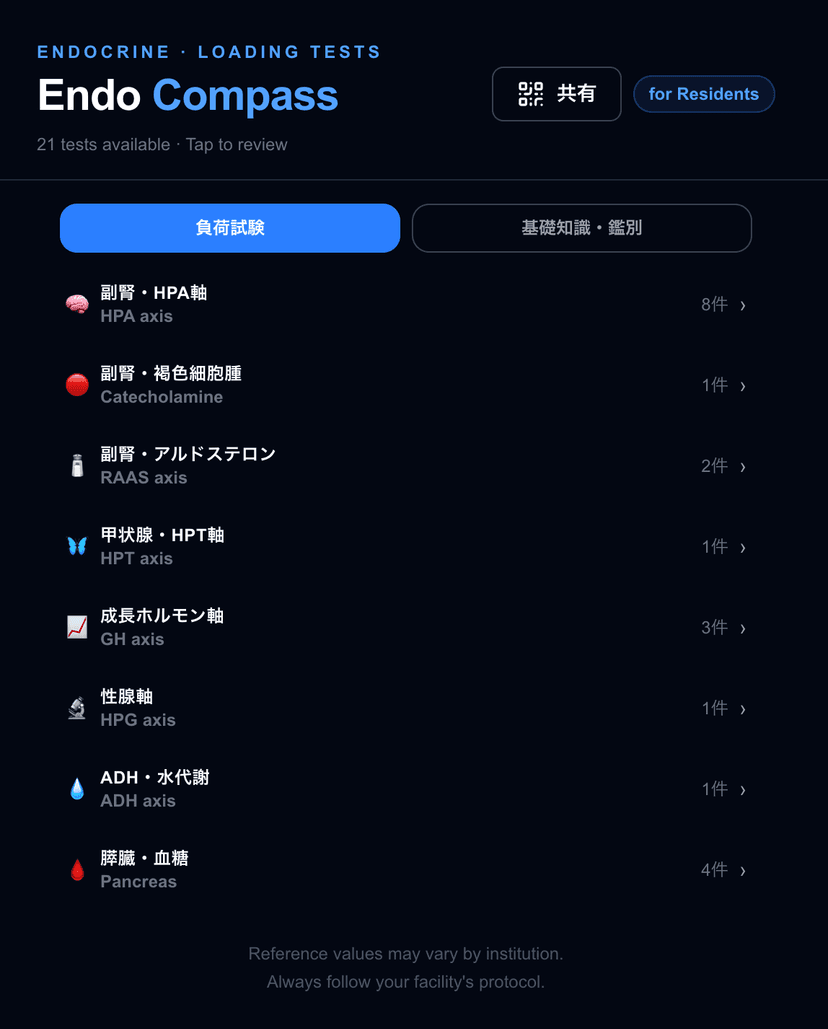Image resolution: width=828 pixels, height=1029 pixels.
Task: Click the salt shaker icon for RAAS axis
Action: point(77,465)
